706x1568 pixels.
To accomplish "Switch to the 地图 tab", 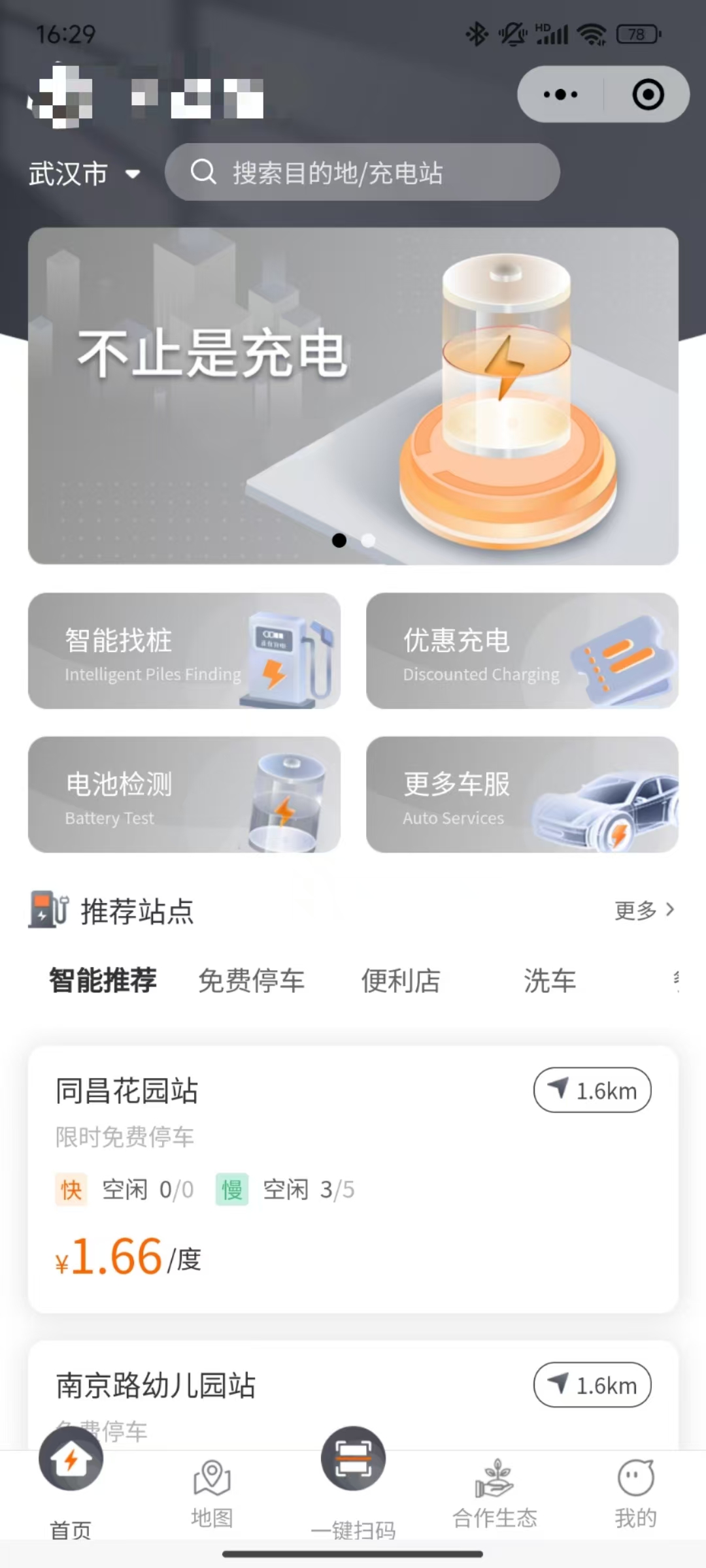I will (x=212, y=1494).
